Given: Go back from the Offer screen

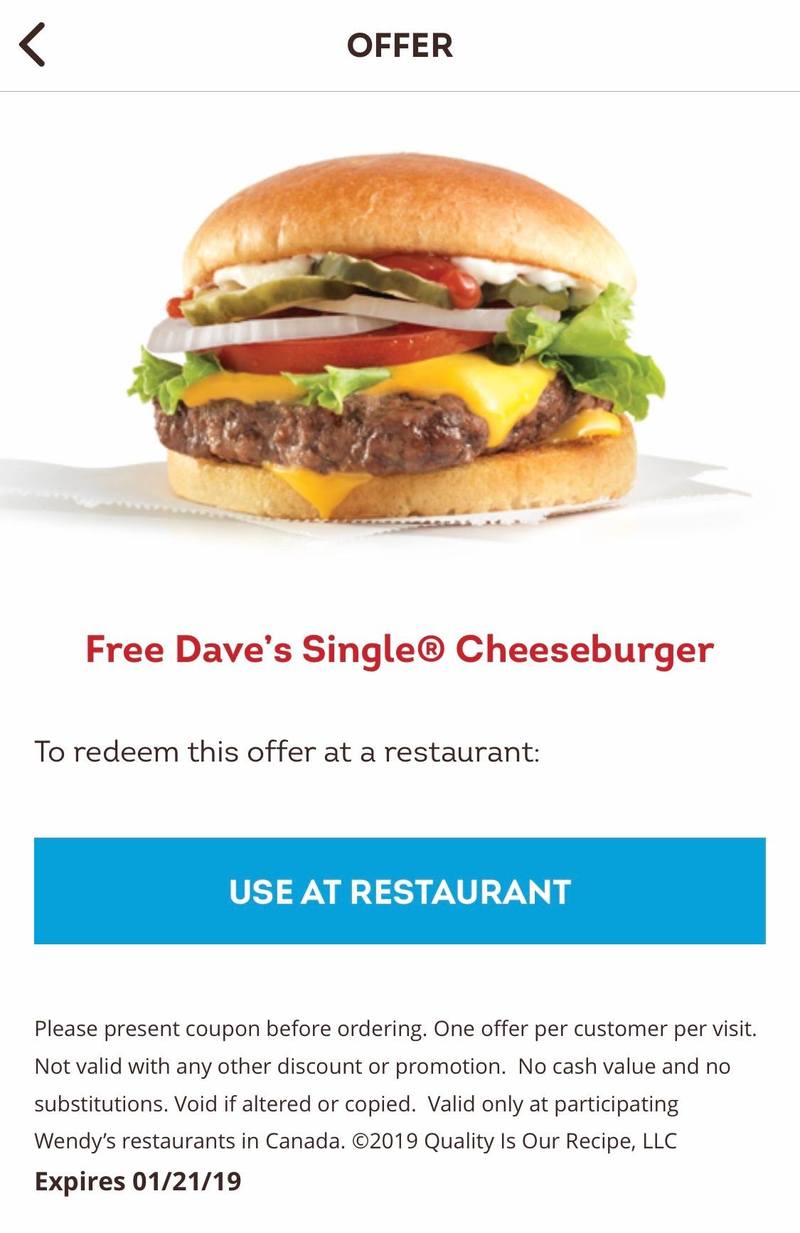Looking at the screenshot, I should (x=33, y=46).
